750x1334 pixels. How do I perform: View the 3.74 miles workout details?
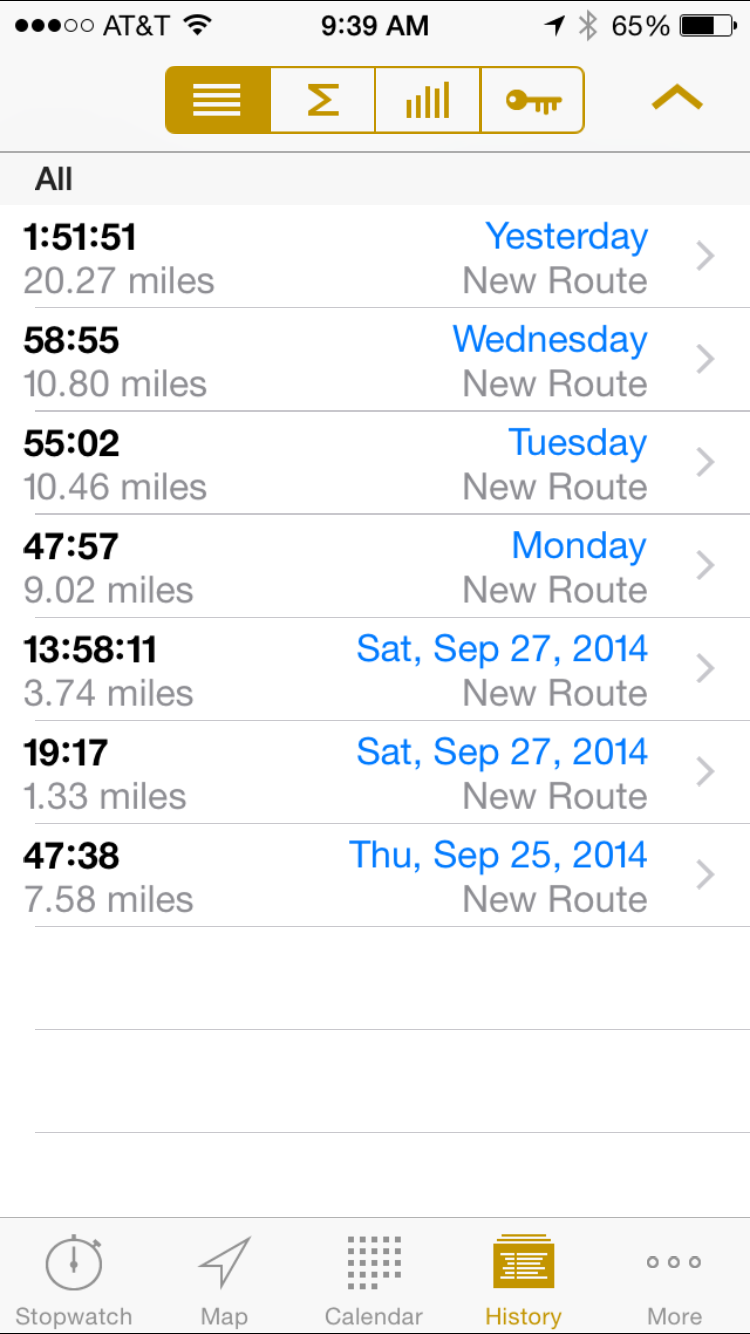pos(375,669)
